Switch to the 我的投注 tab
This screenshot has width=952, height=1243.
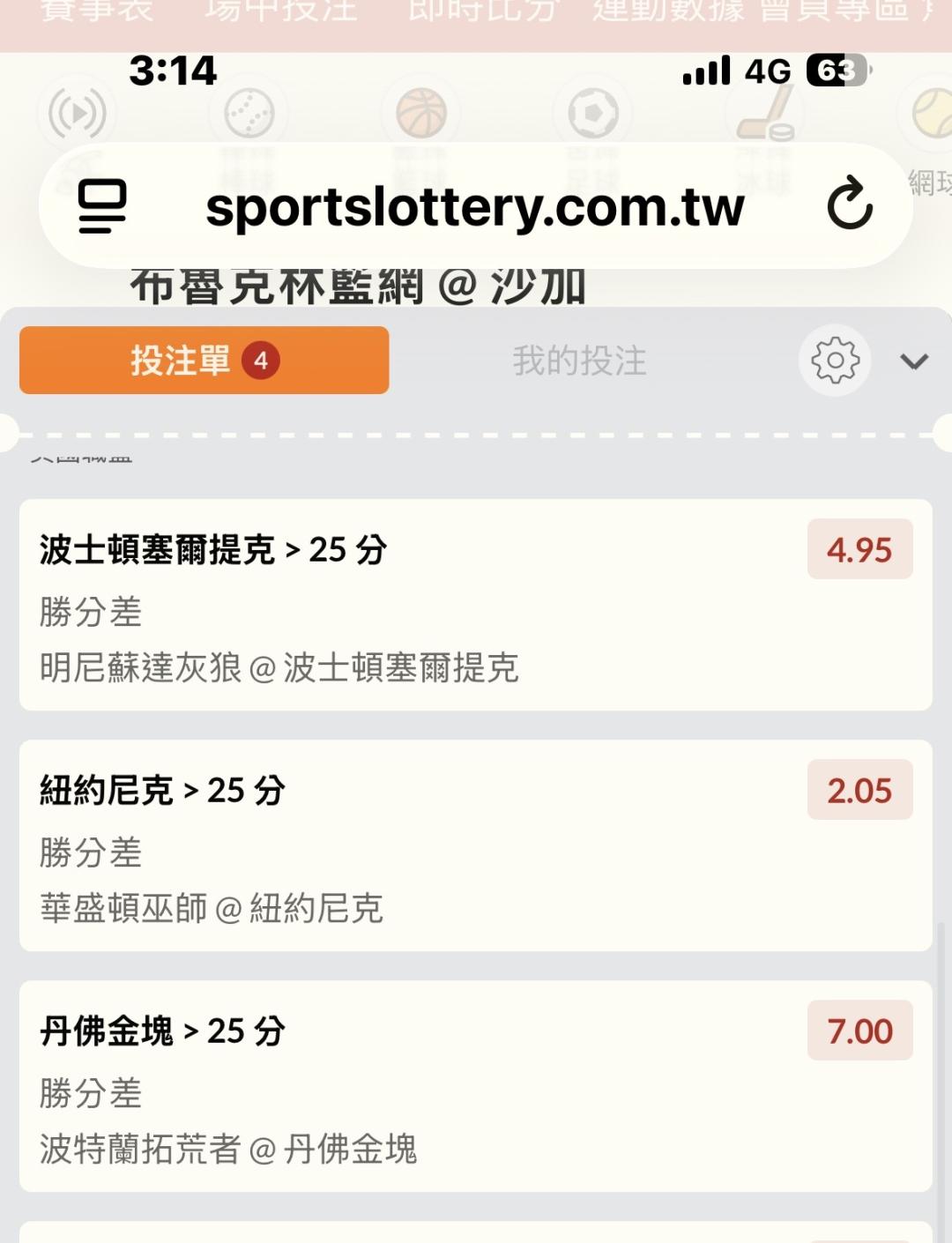coord(579,361)
